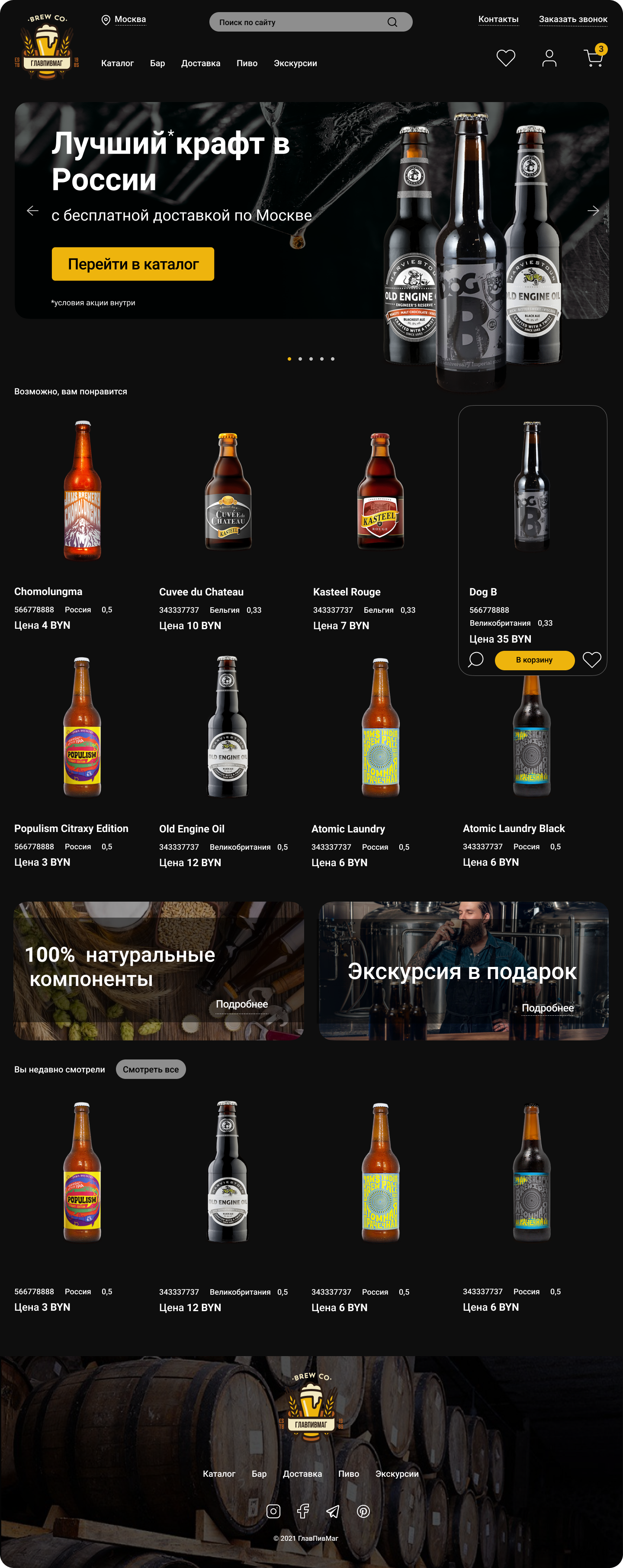
Task: Open the shopping cart icon
Action: pyautogui.click(x=593, y=58)
